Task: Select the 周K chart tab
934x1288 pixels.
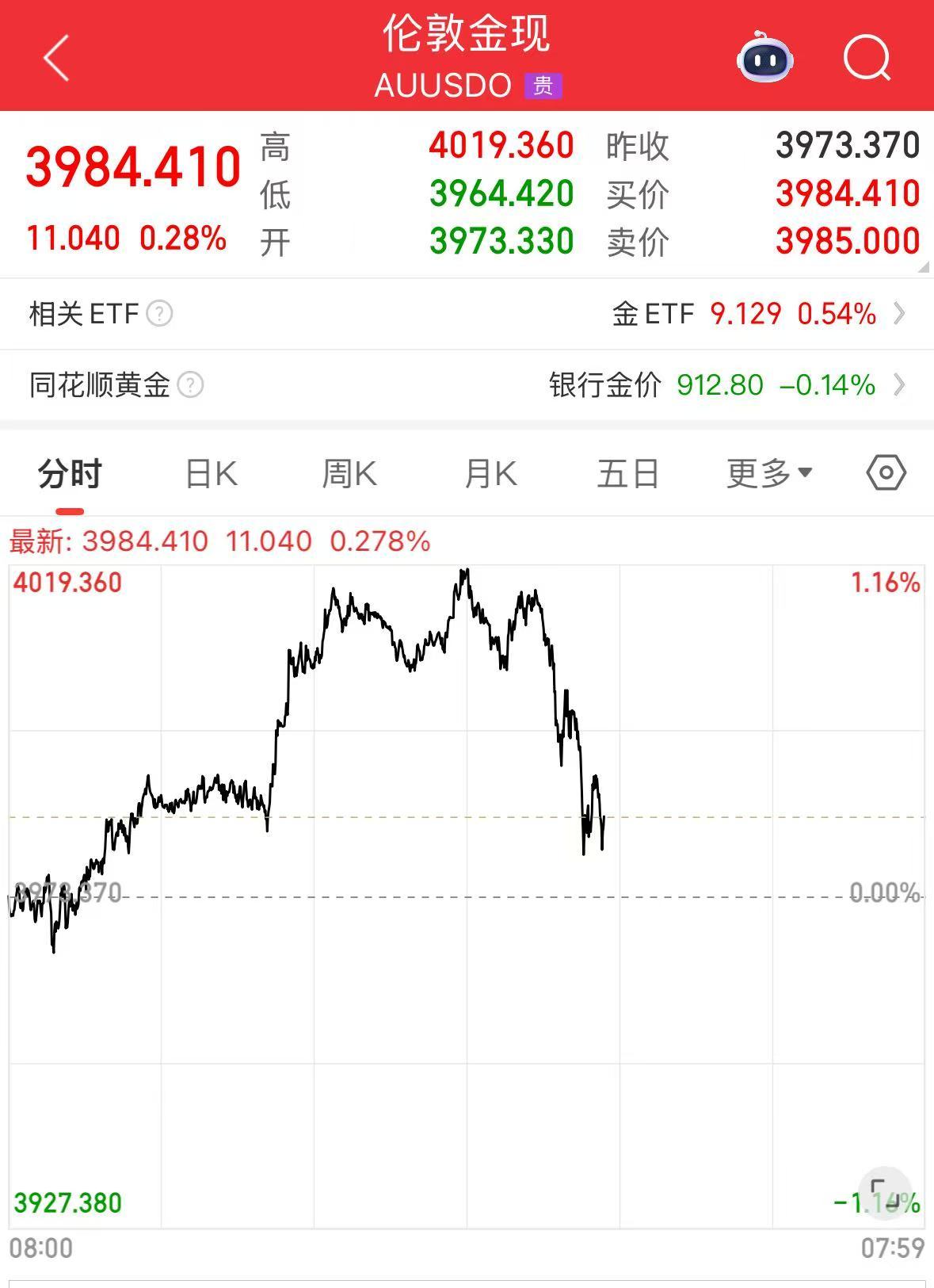Action: tap(349, 474)
